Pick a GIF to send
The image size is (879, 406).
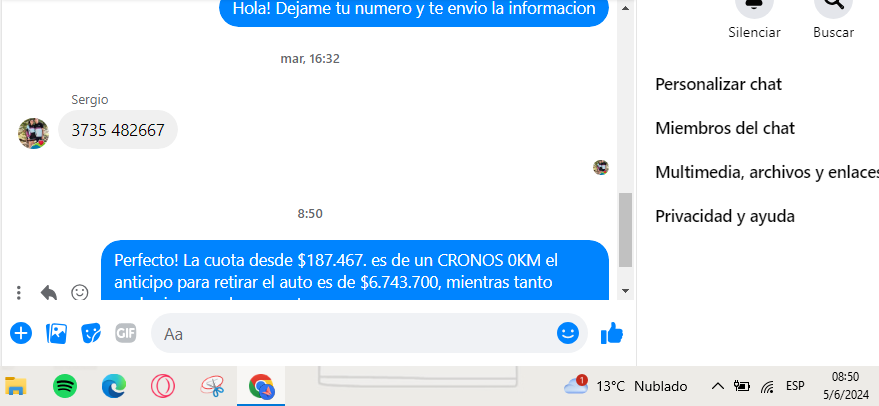pyautogui.click(x=125, y=333)
